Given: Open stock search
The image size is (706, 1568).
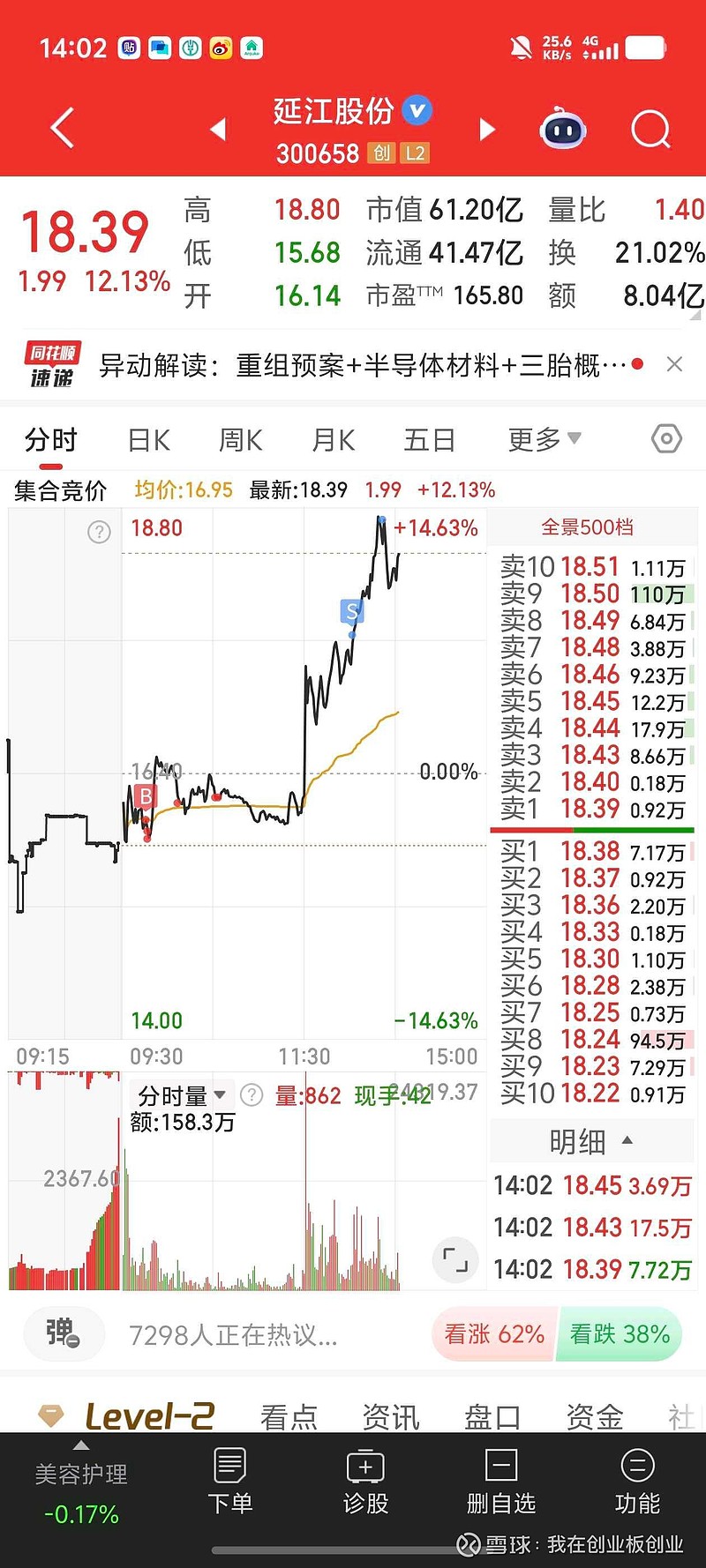Looking at the screenshot, I should [651, 131].
